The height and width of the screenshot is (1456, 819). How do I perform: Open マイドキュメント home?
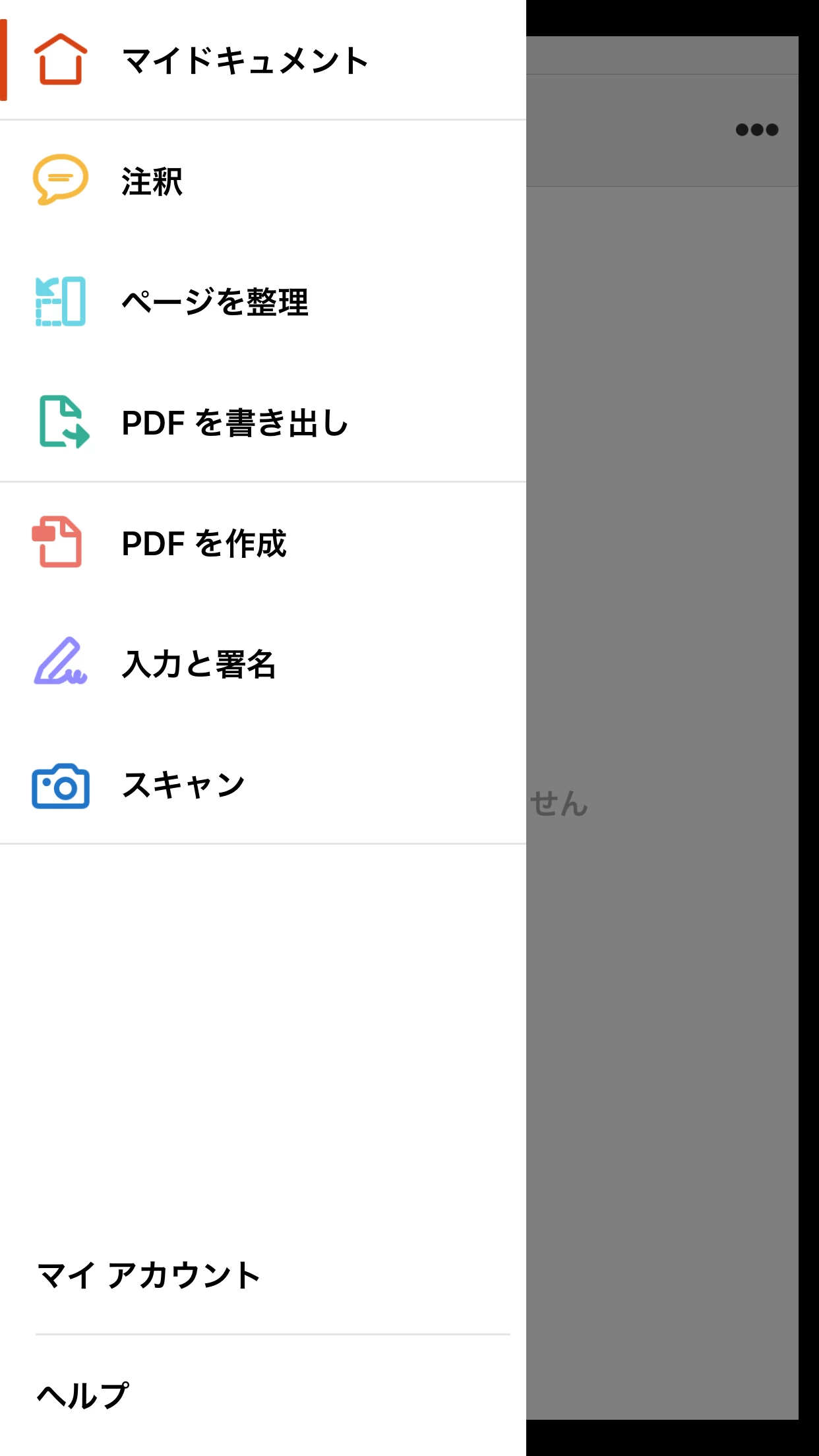[x=244, y=61]
